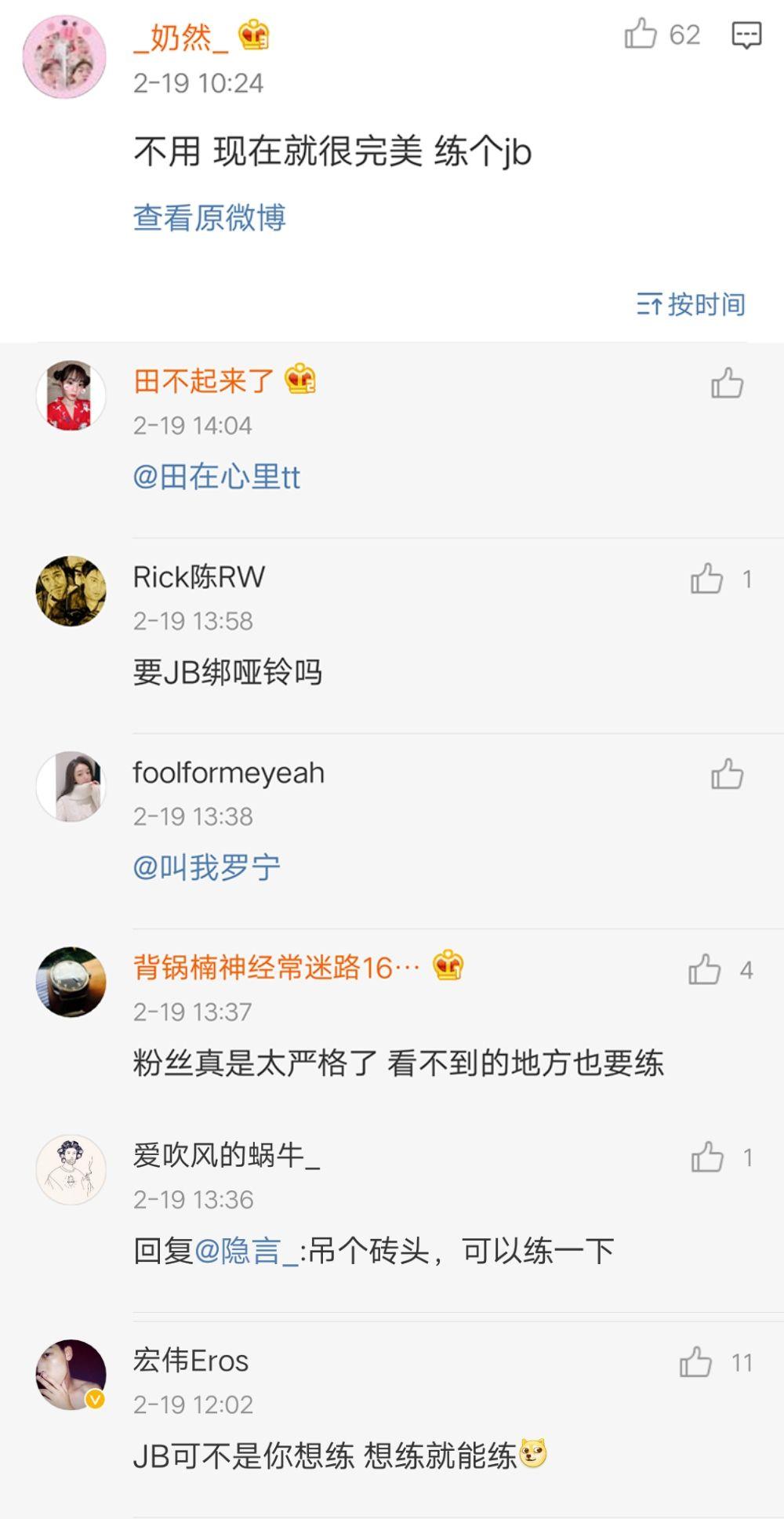Open the @叫我罗宁 mention
This screenshot has height=1519, width=784.
click(x=207, y=867)
